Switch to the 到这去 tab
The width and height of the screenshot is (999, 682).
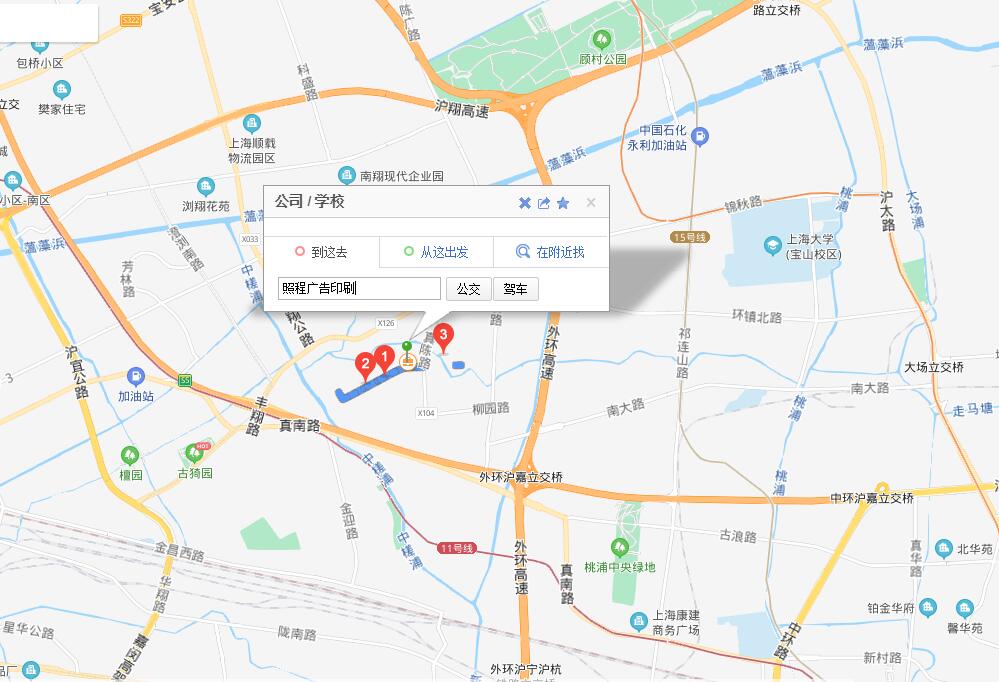pyautogui.click(x=322, y=252)
